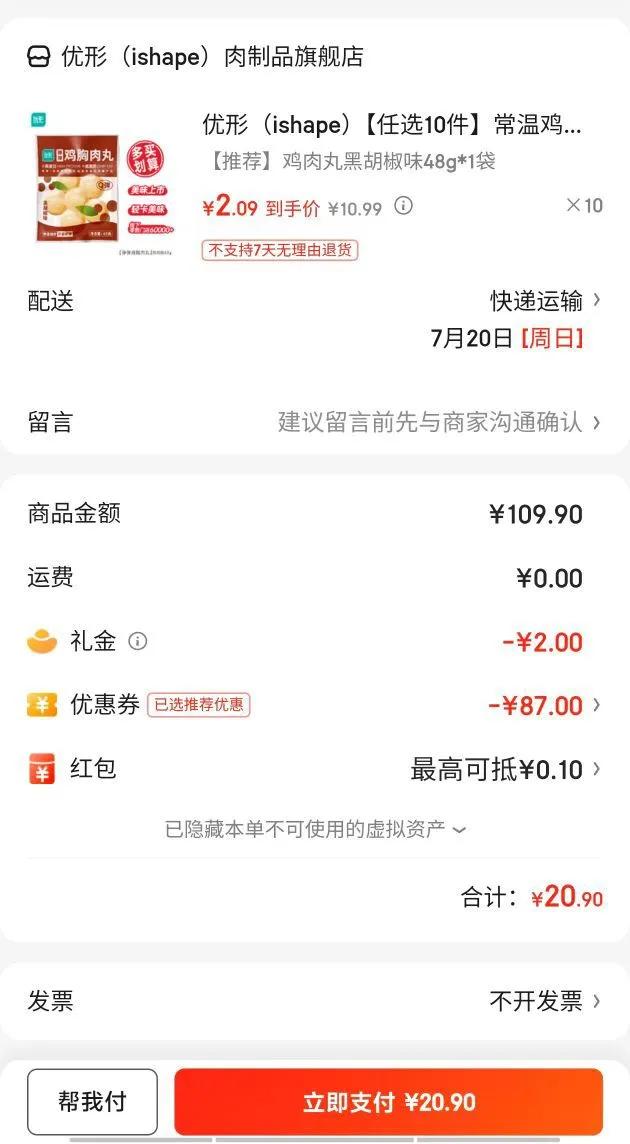630x1144 pixels.
Task: Show info about 礼金
Action: click(x=138, y=642)
